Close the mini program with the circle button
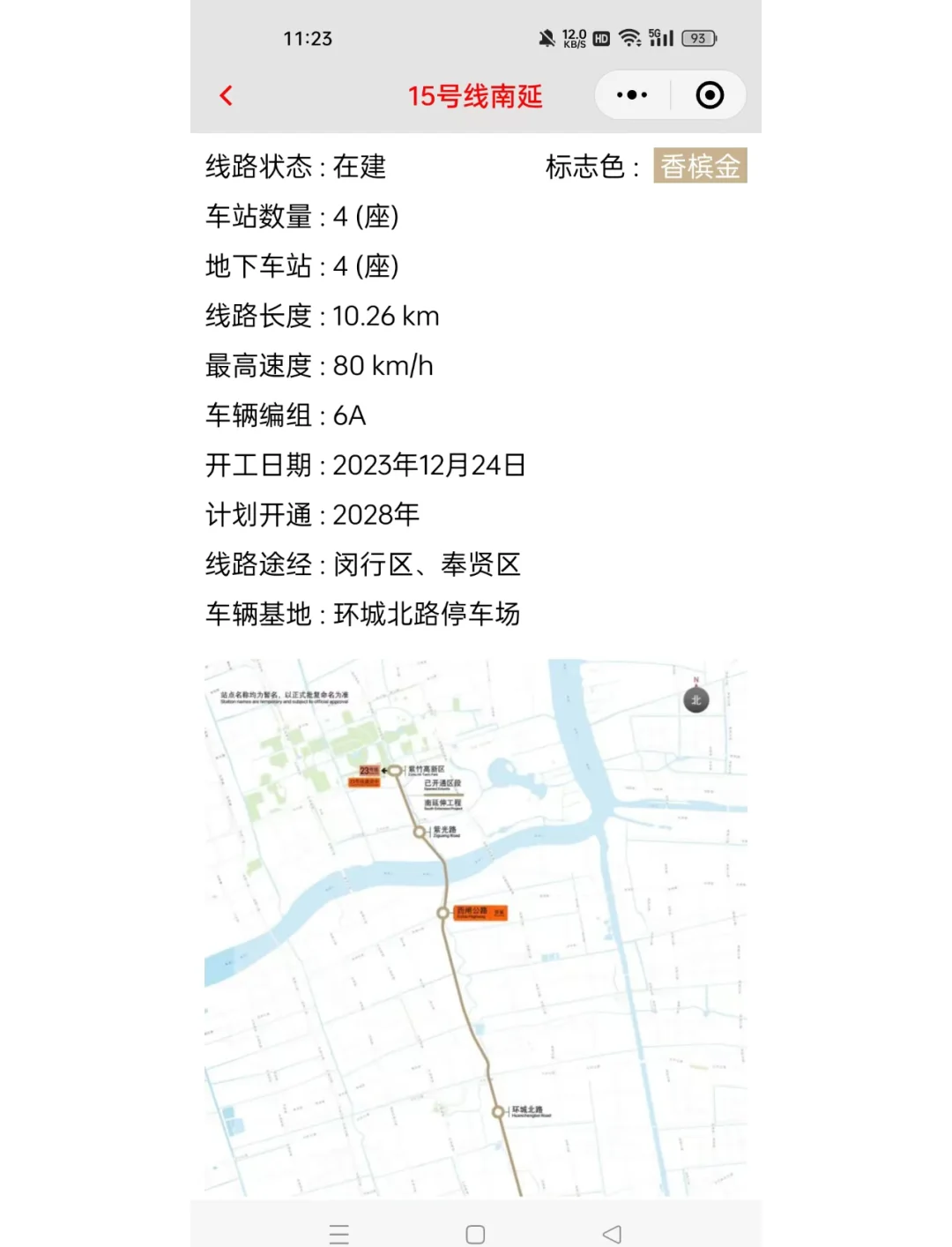 coord(710,95)
